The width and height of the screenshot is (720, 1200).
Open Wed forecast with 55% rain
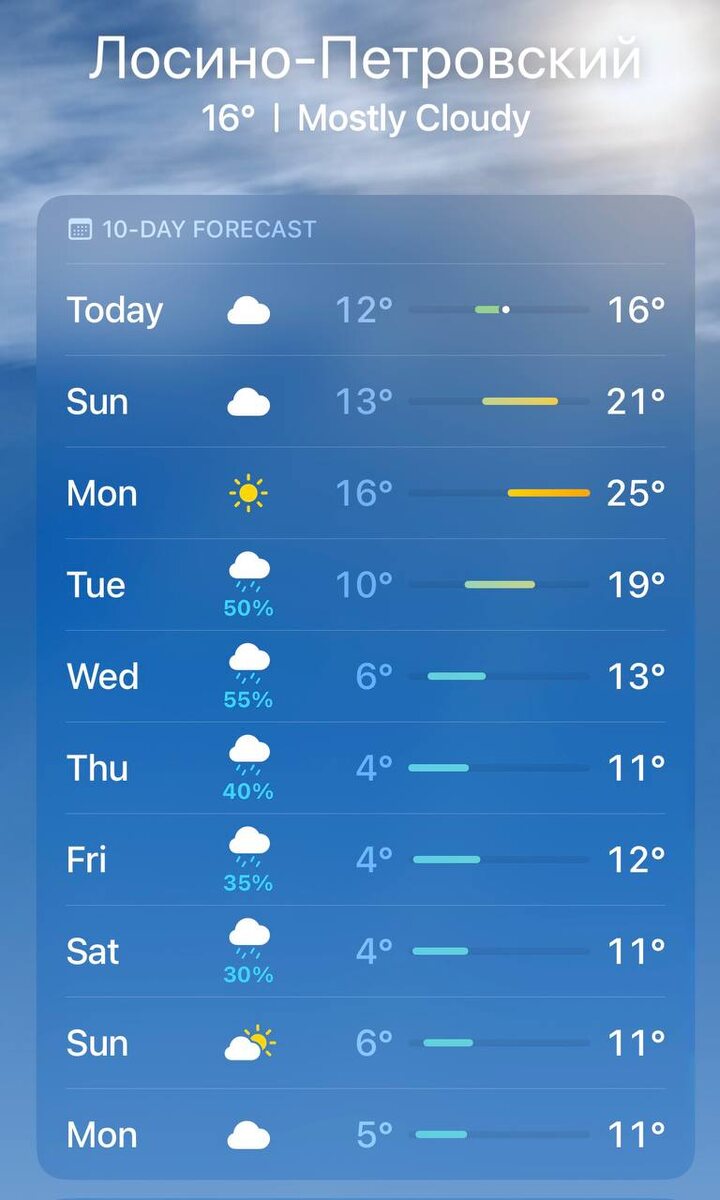pos(366,677)
